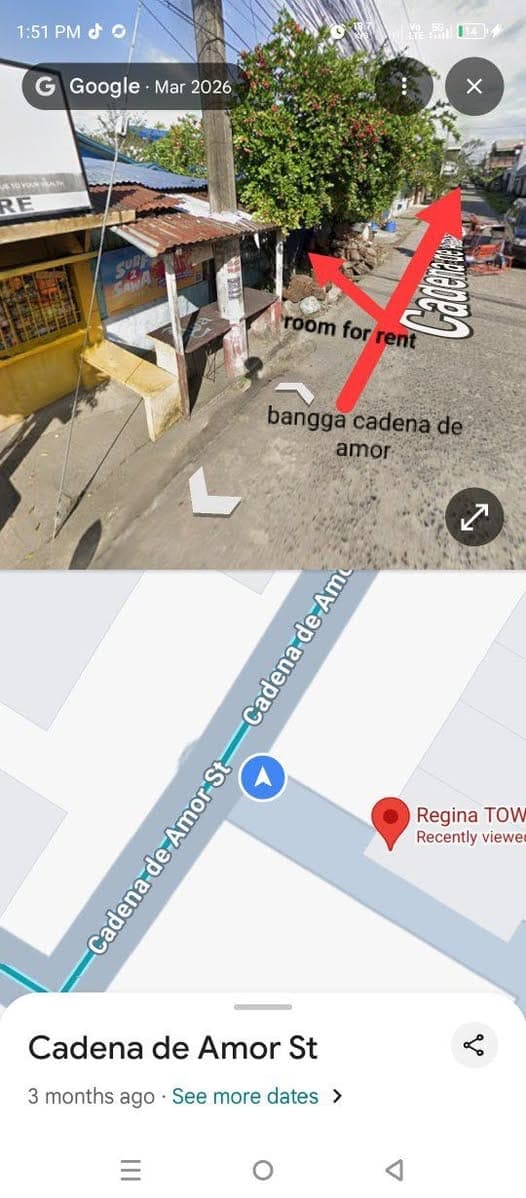Move forward along the street with the upper chevron
Image resolution: width=526 pixels, height=1198 pixels.
tap(295, 393)
